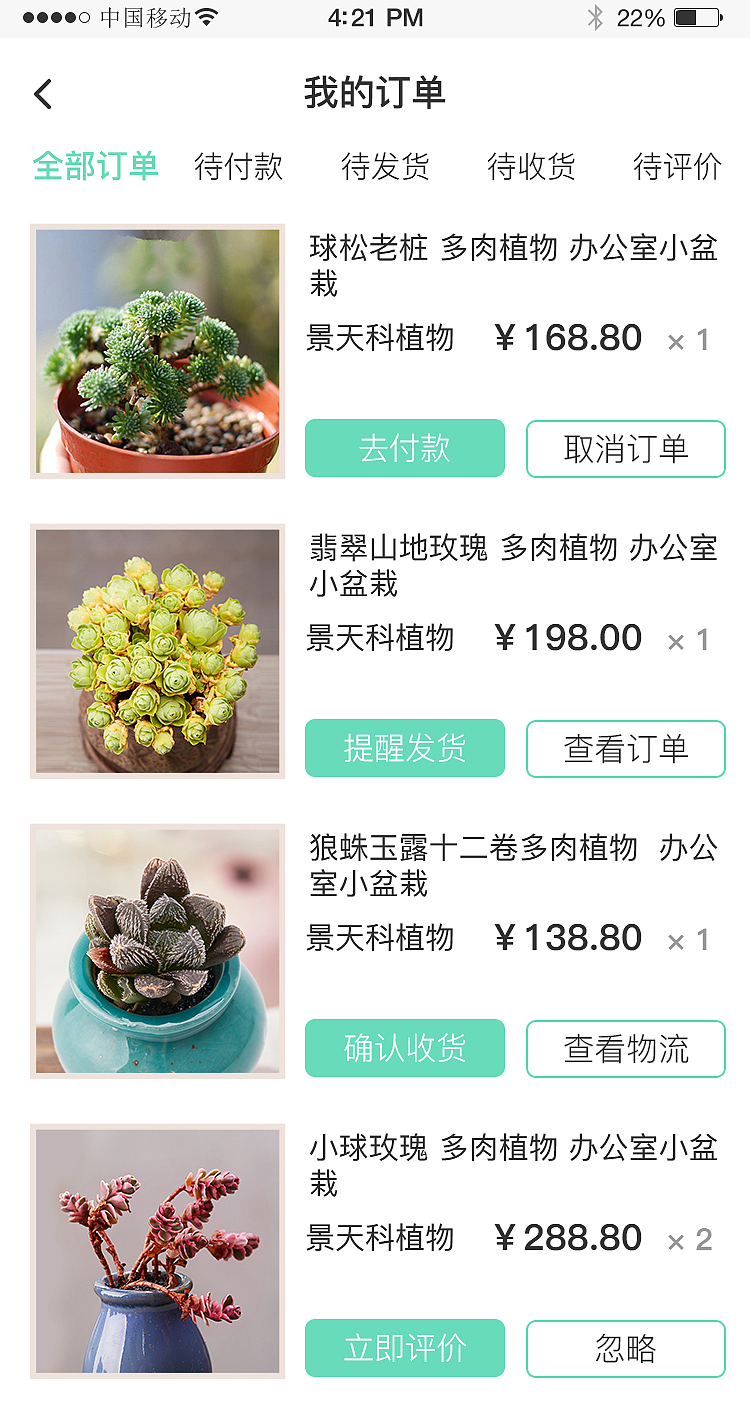The height and width of the screenshot is (1422, 750).
Task: Tap 忽略 on the last order
Action: click(x=625, y=1348)
